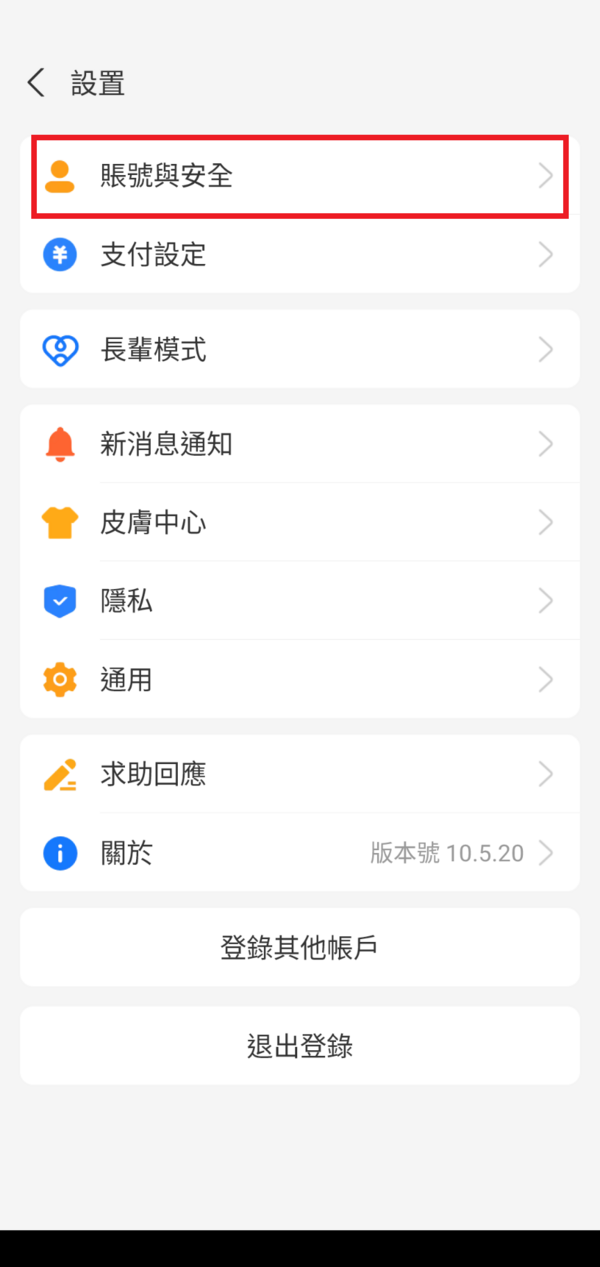Open 長輩模式
Viewport: 600px width, 1267px height.
[300, 349]
